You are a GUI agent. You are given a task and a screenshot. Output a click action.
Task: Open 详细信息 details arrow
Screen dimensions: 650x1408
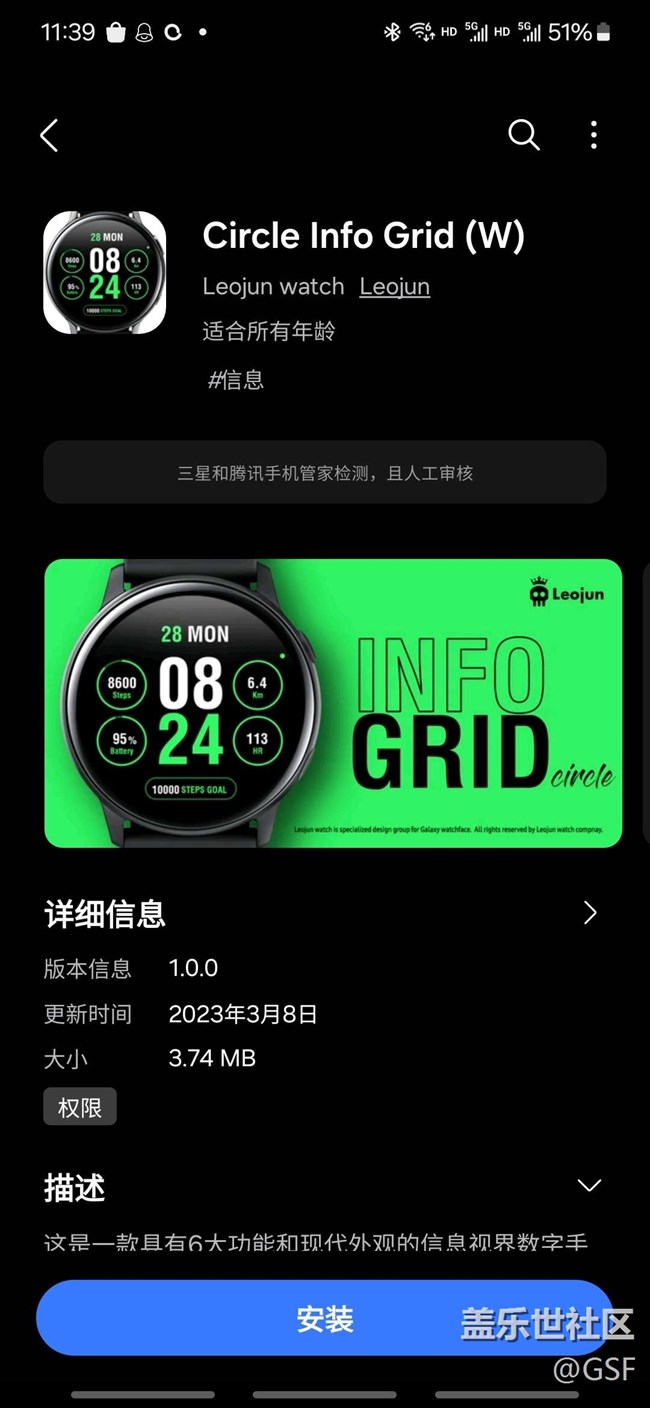(x=589, y=912)
